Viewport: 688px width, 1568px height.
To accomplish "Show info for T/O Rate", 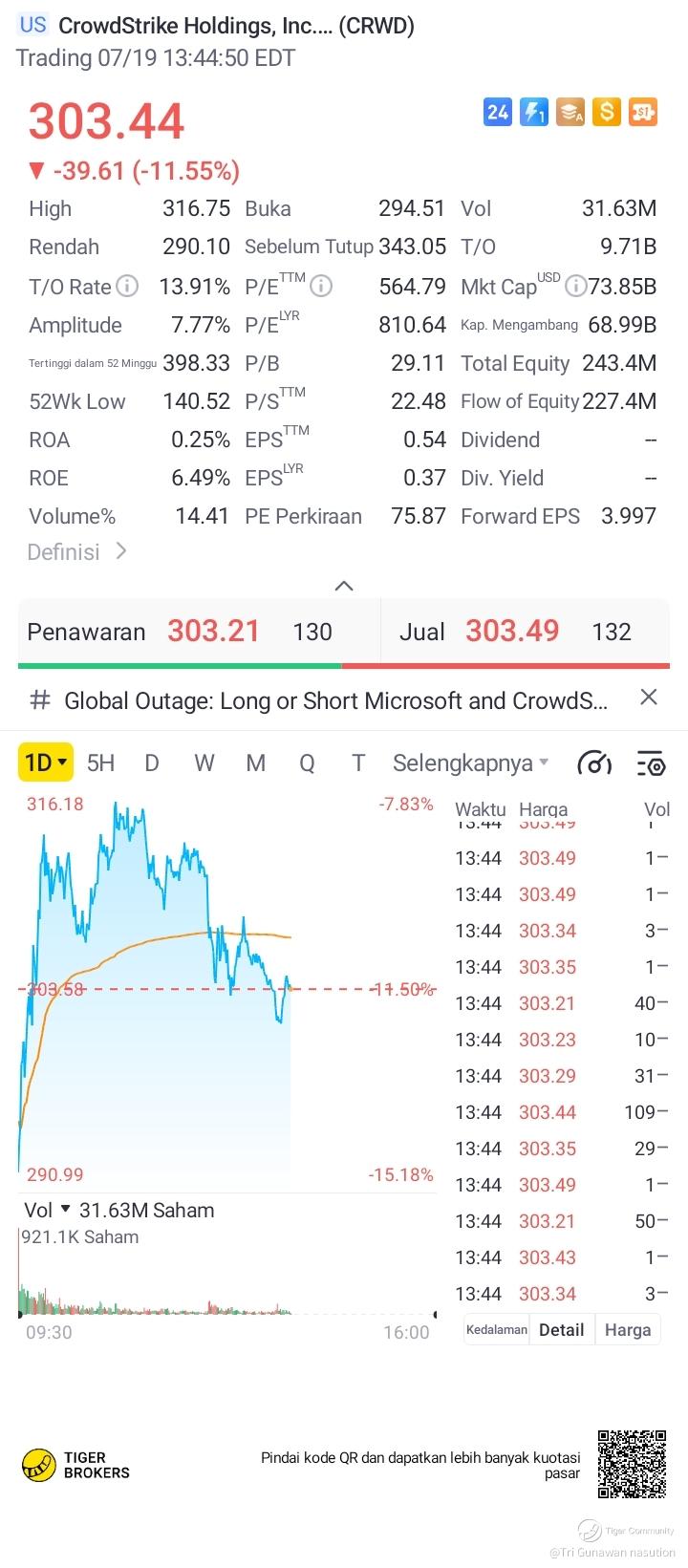I will (127, 286).
